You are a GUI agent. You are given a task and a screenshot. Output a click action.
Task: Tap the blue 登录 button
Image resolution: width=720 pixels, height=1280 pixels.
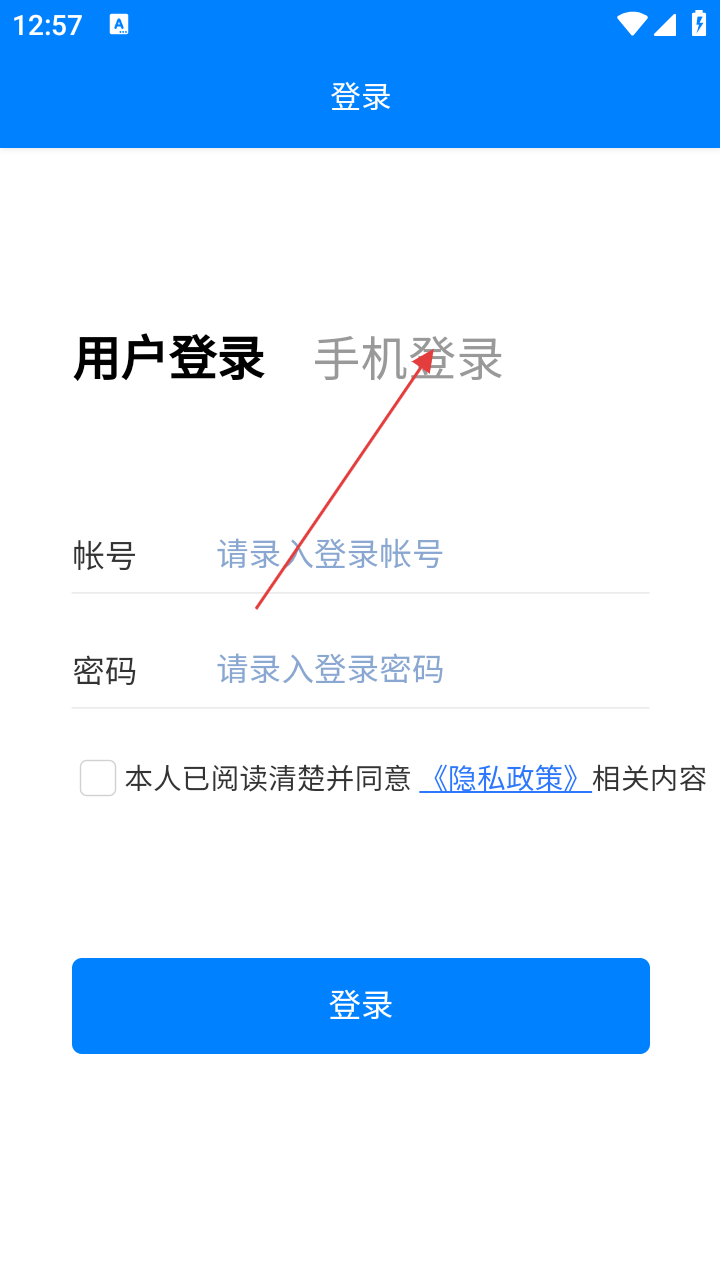[x=361, y=1005]
